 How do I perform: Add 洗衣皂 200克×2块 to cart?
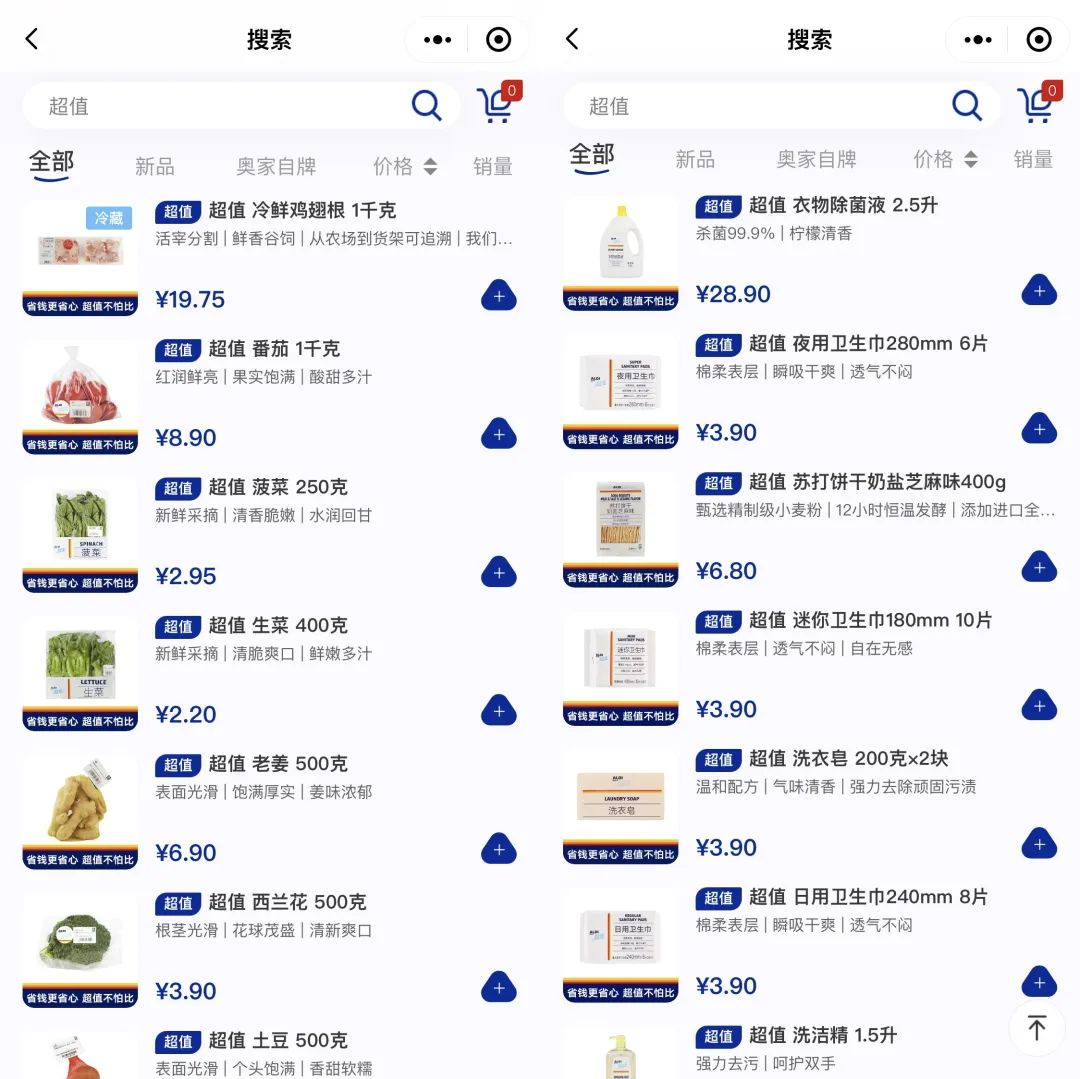click(x=1039, y=844)
